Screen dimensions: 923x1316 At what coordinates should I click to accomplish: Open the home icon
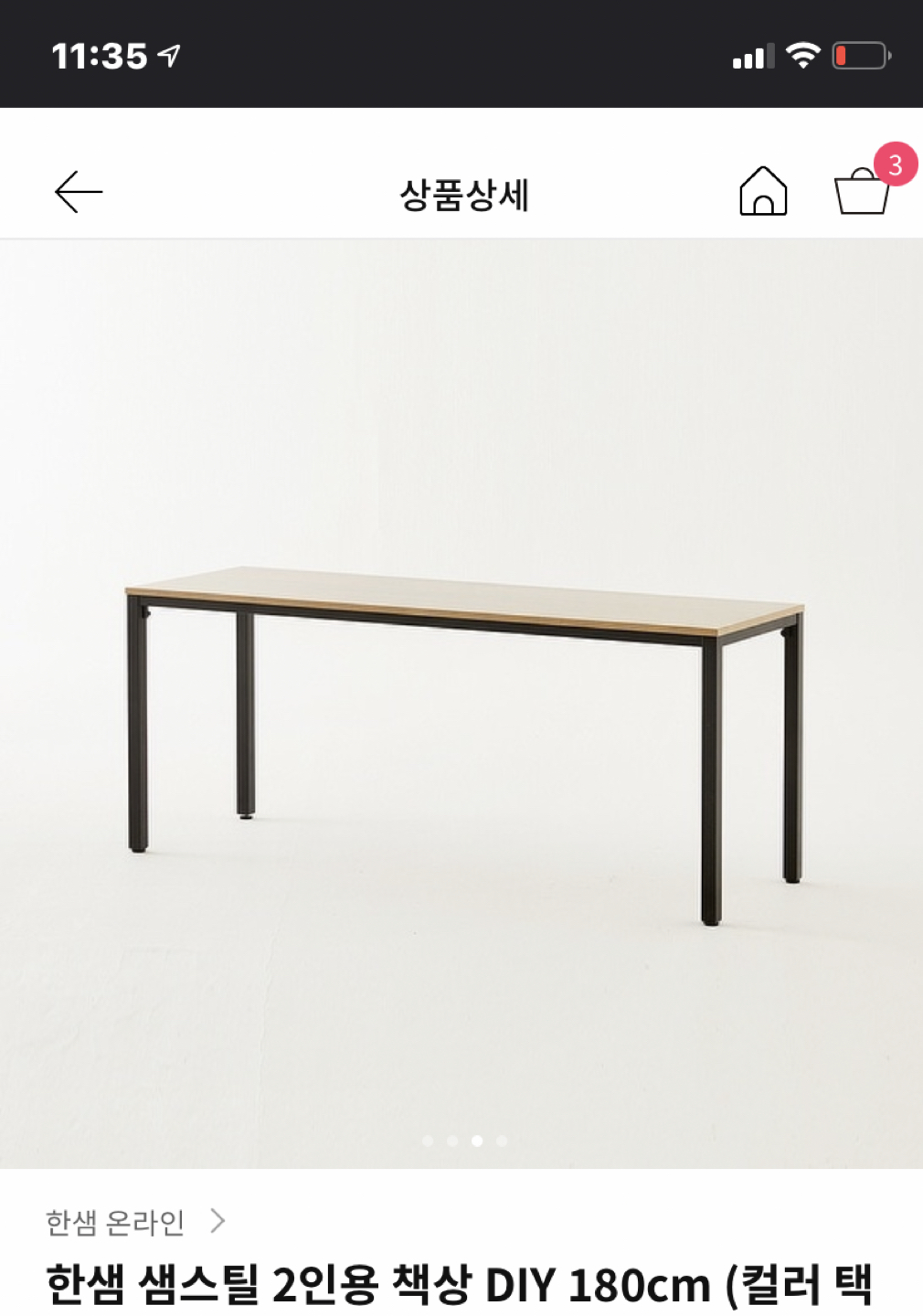(x=763, y=191)
